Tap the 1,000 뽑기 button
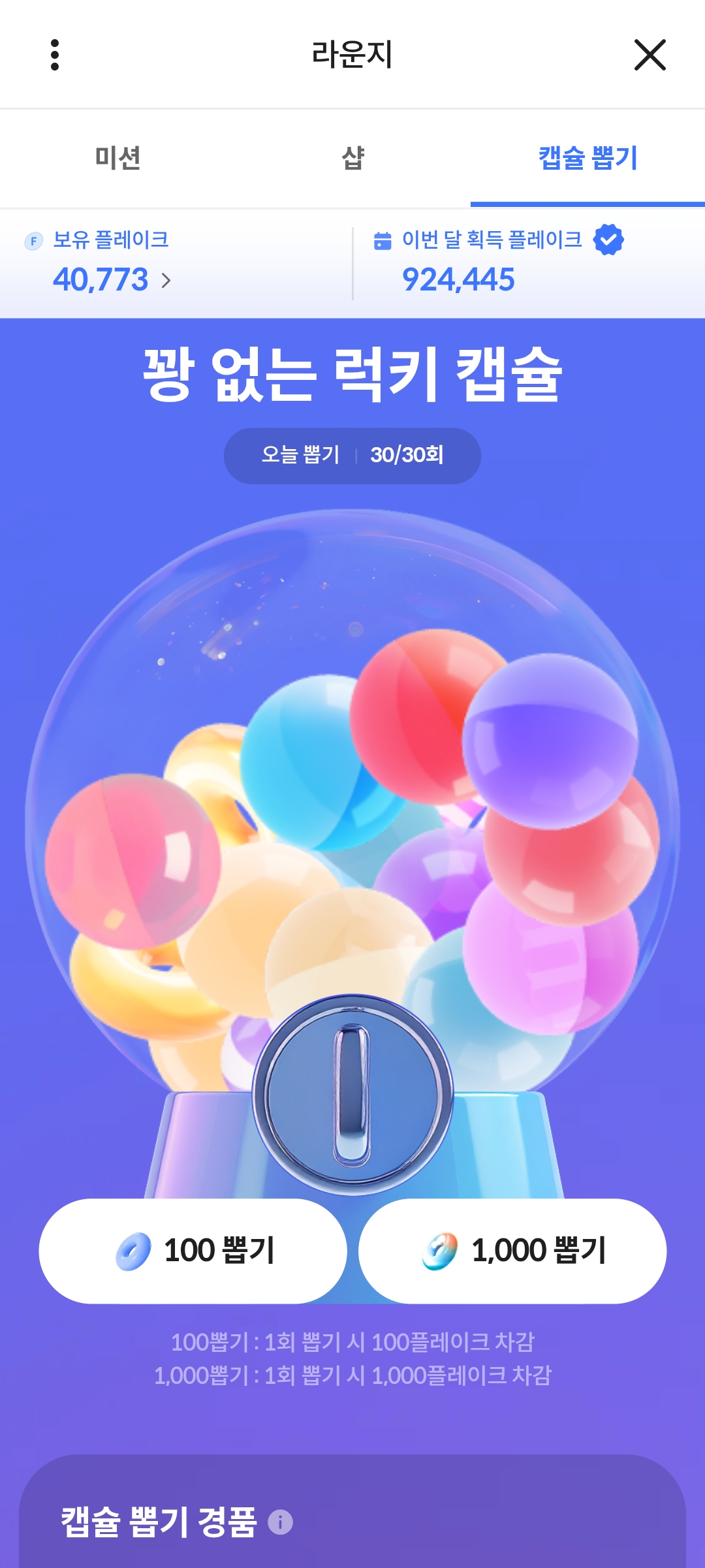 tap(512, 1251)
